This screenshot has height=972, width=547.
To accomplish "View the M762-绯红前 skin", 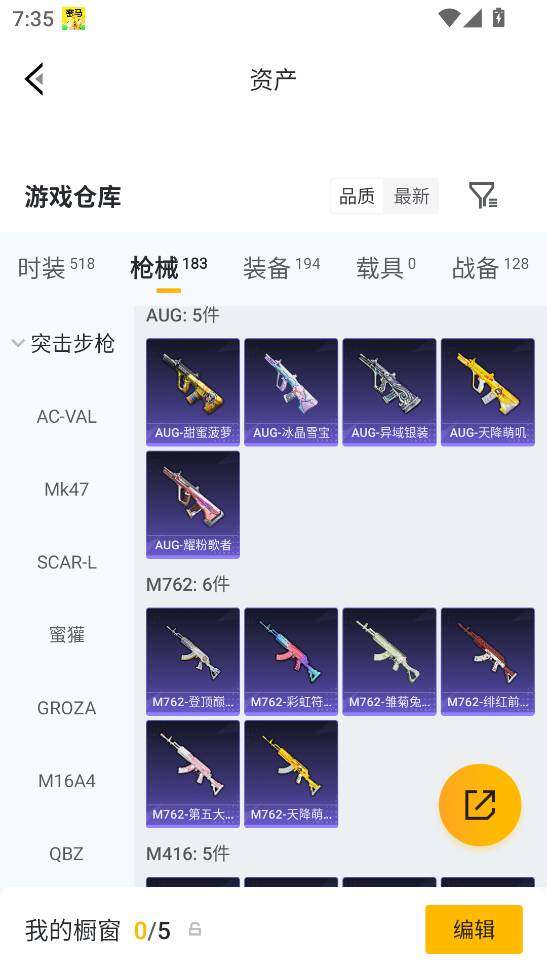I will 487,661.
